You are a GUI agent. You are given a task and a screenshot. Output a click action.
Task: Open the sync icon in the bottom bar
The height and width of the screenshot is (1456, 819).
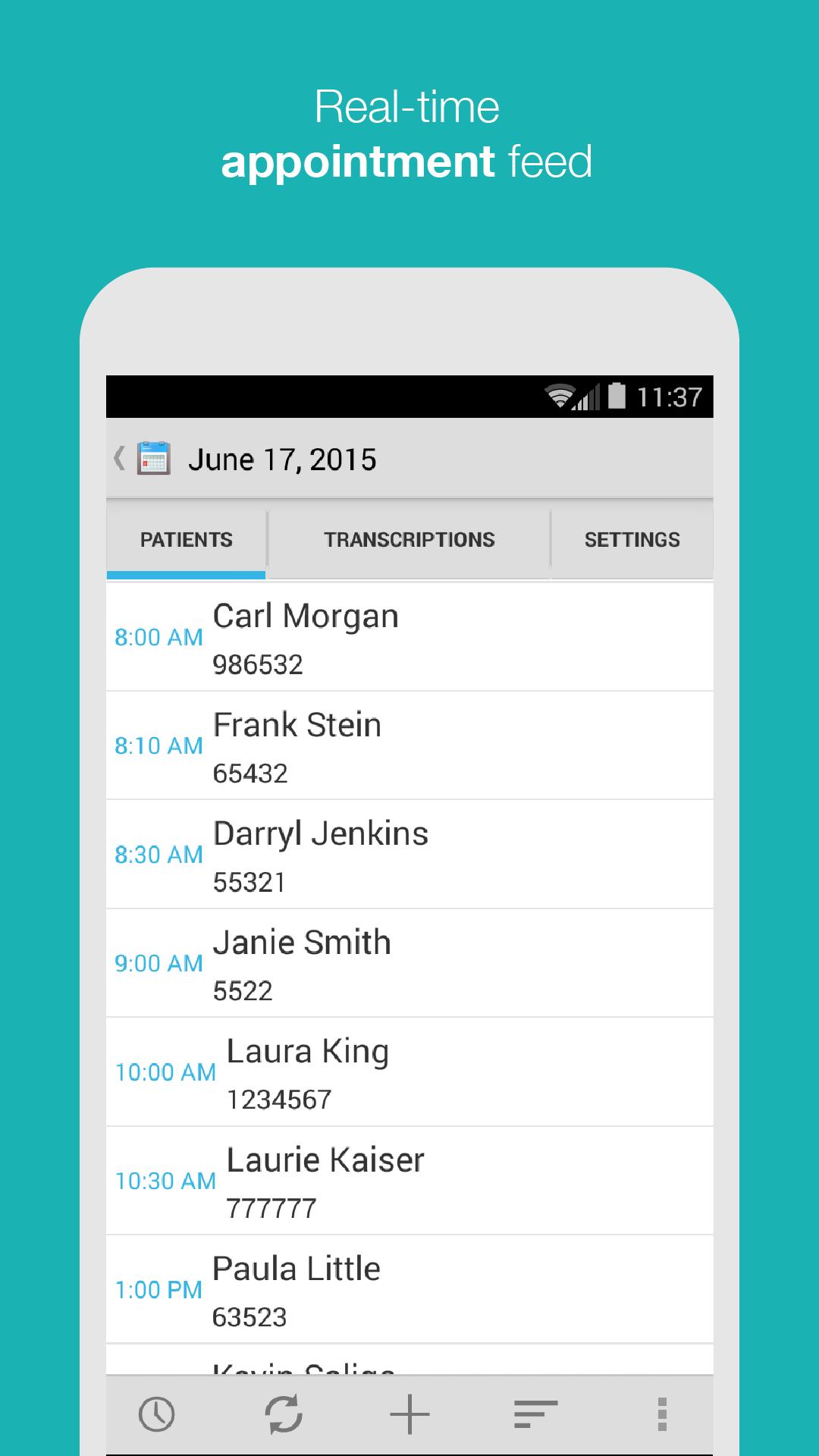(282, 1412)
